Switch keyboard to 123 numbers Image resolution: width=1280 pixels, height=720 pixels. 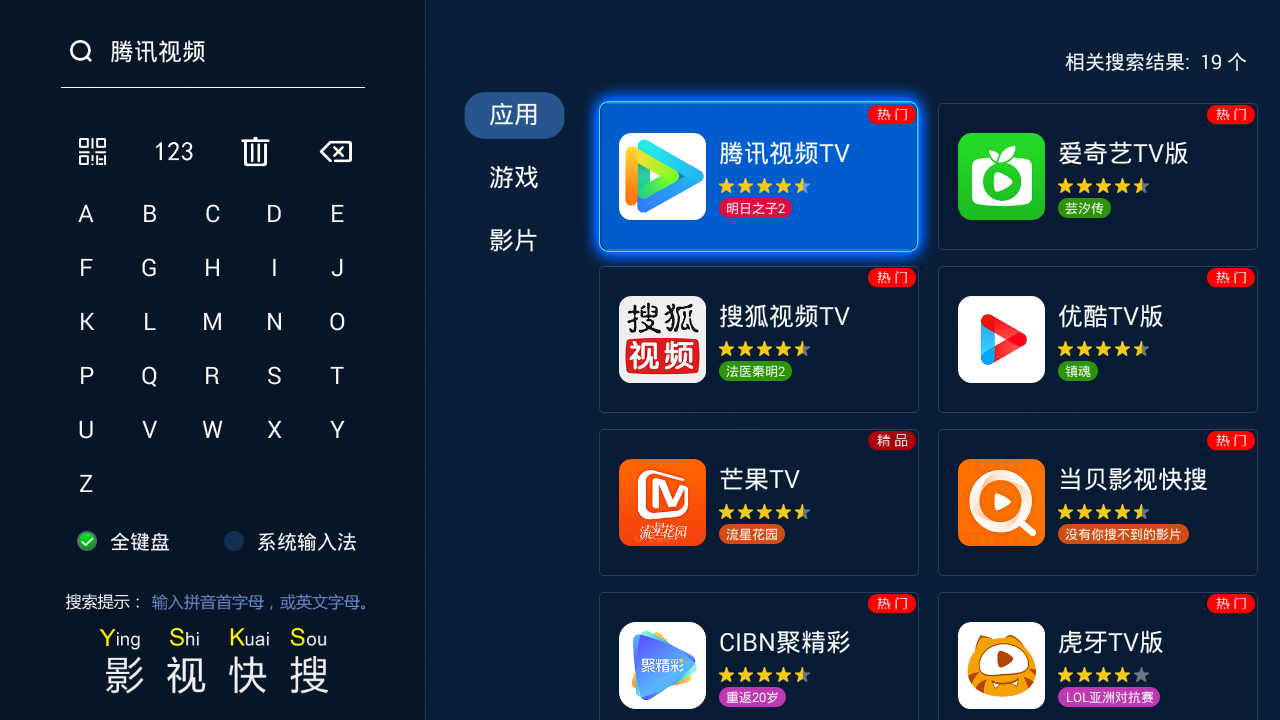click(174, 152)
